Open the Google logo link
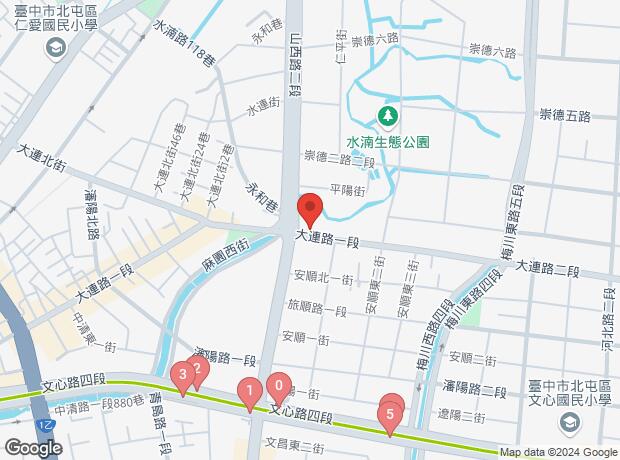 [32, 448]
